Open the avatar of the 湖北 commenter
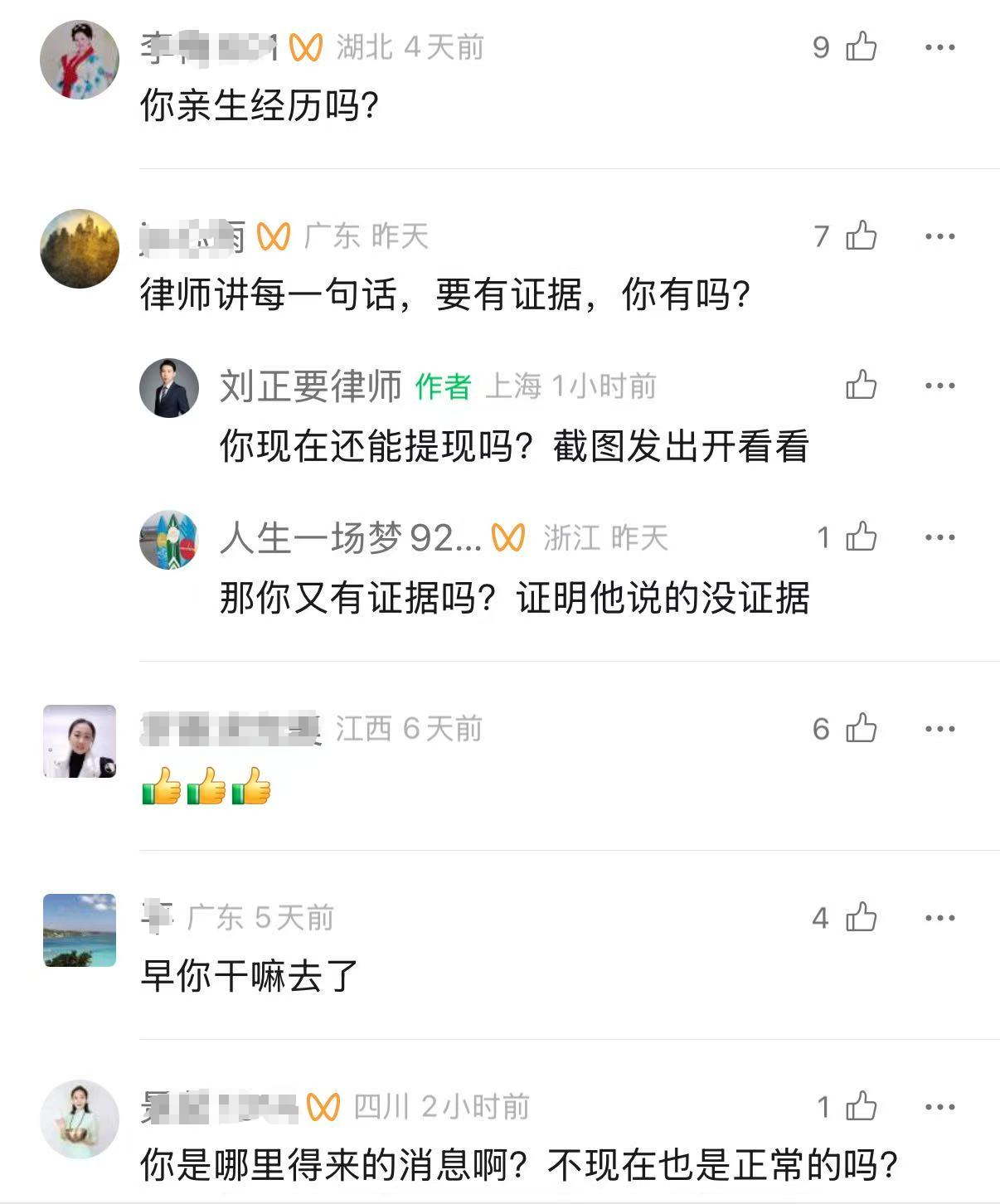 click(x=80, y=60)
